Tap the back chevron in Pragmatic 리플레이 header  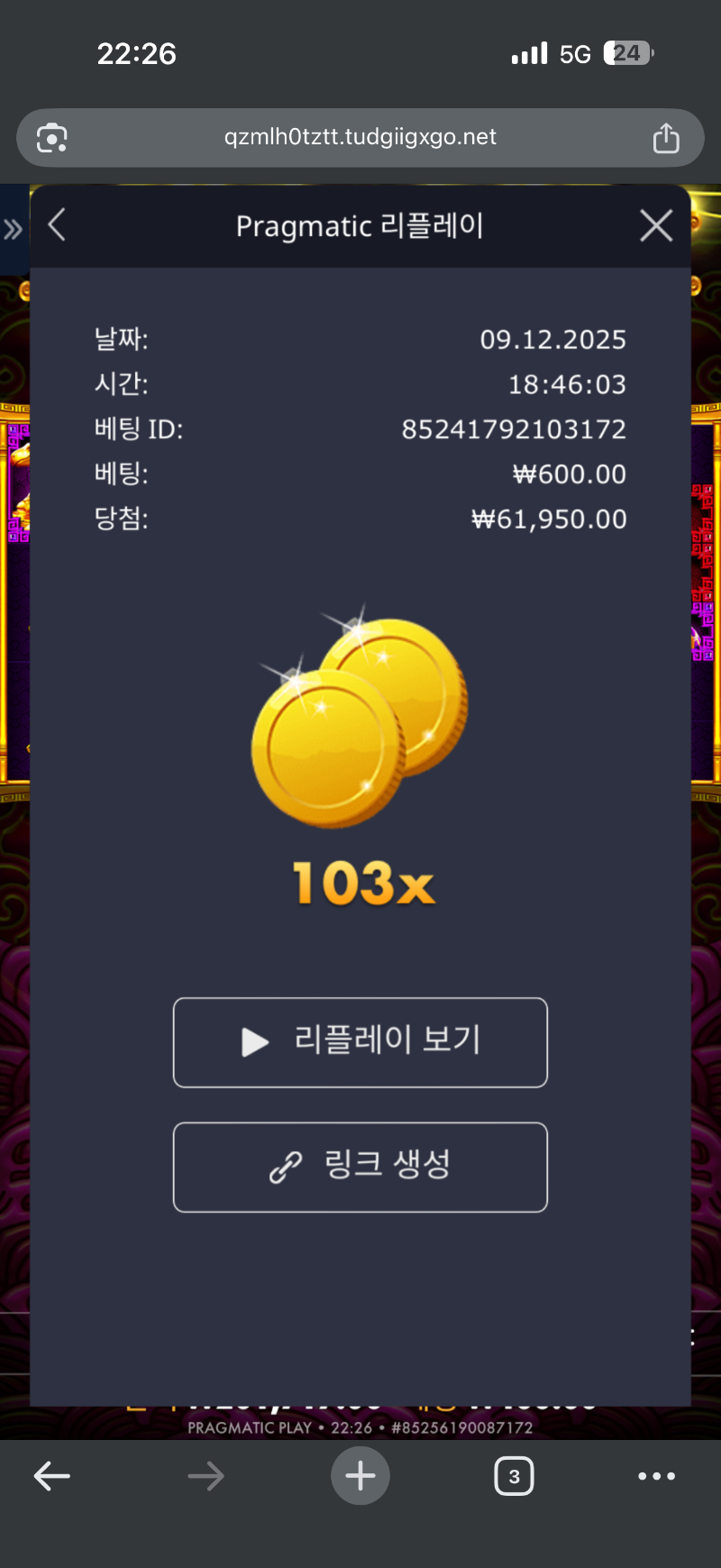pyautogui.click(x=56, y=225)
